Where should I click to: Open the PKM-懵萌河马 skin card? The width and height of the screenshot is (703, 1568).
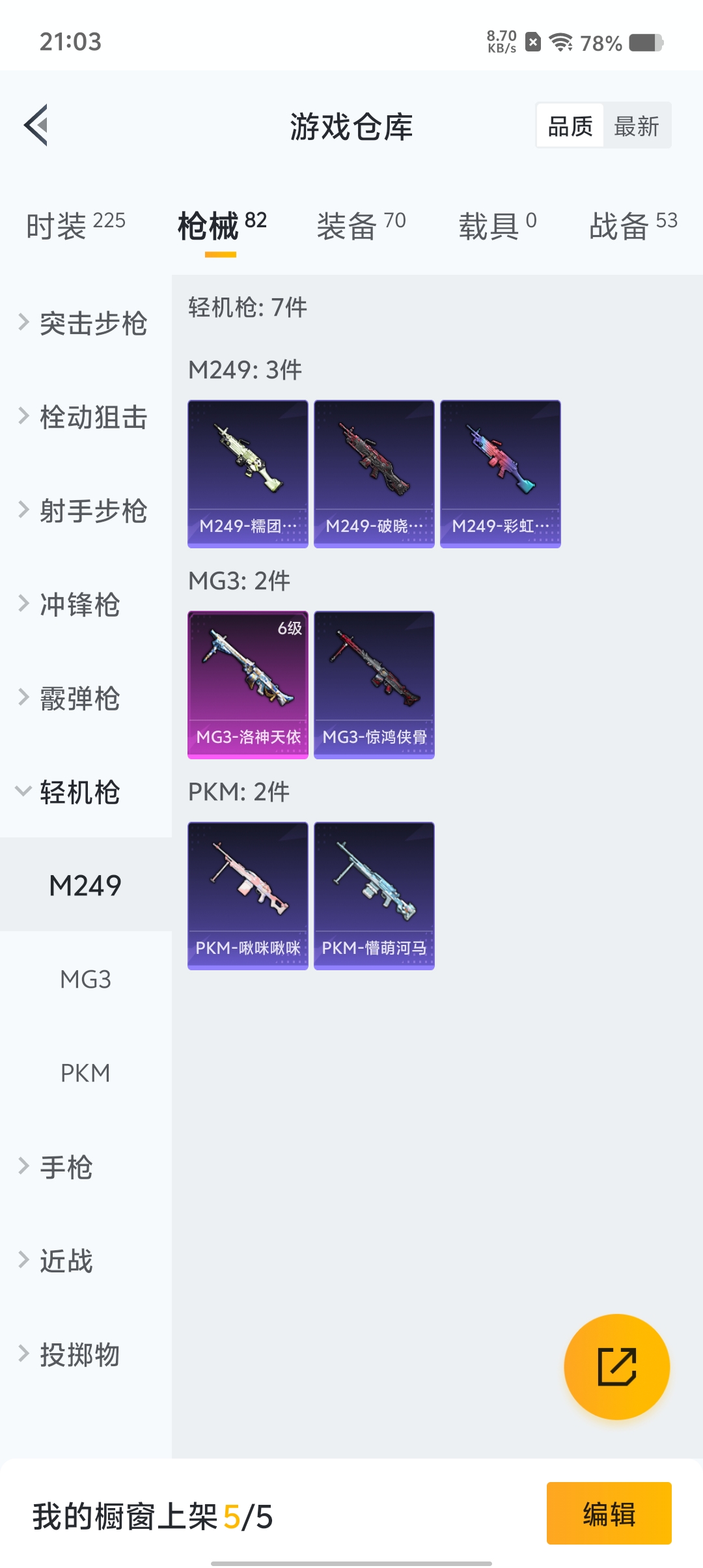point(374,896)
